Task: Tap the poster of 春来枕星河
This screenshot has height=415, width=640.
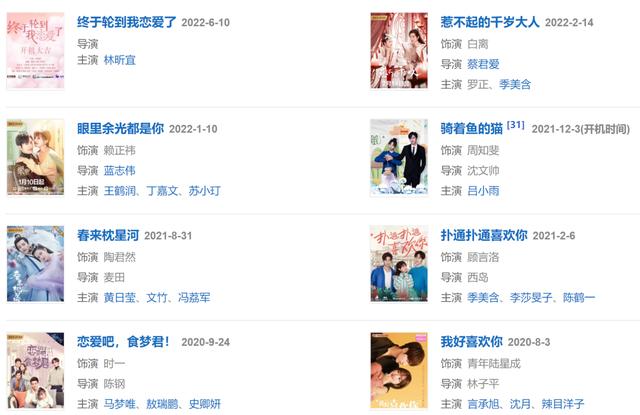Action: point(35,263)
